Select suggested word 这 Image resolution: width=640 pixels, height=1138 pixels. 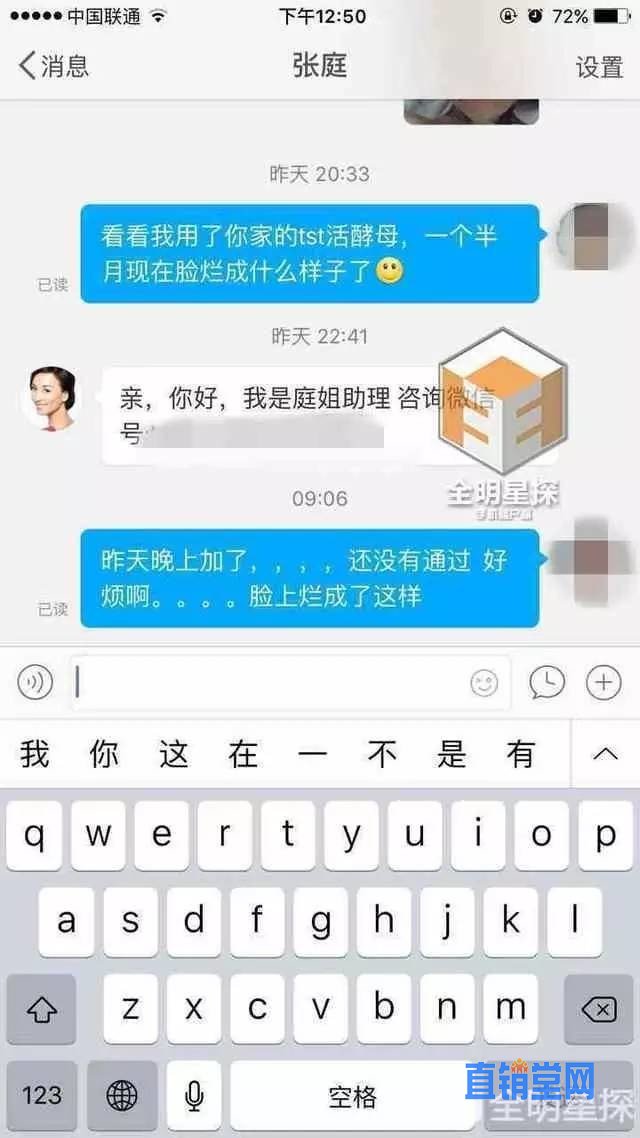coord(174,753)
